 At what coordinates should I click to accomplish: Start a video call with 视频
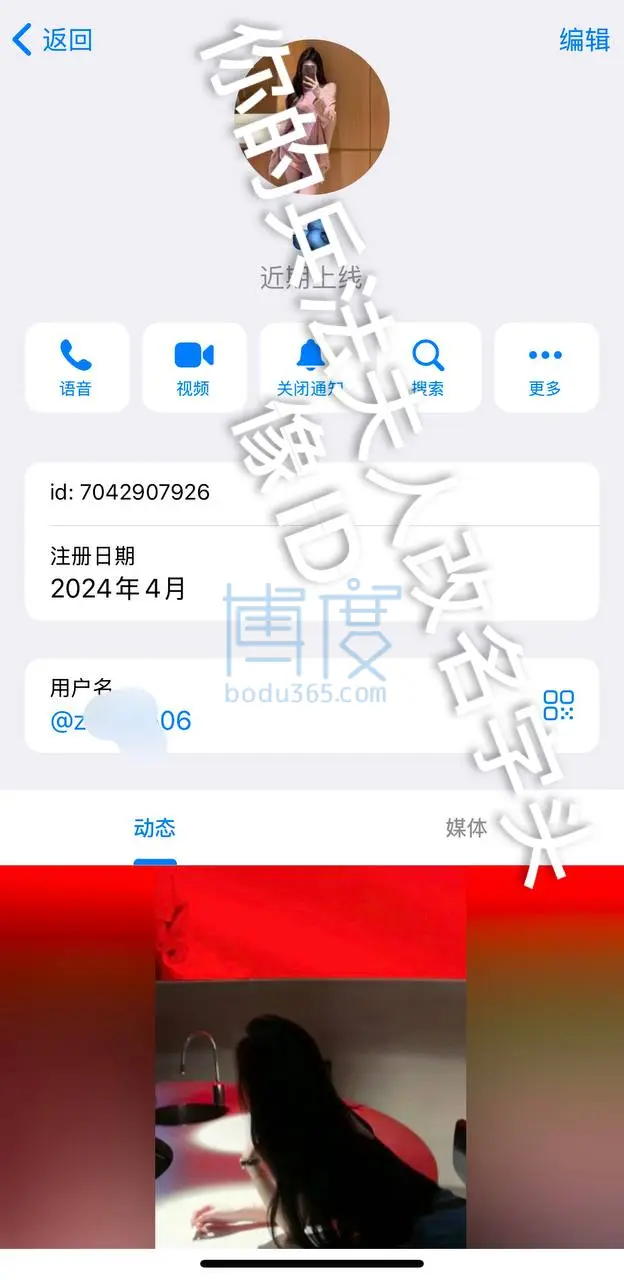tap(194, 367)
